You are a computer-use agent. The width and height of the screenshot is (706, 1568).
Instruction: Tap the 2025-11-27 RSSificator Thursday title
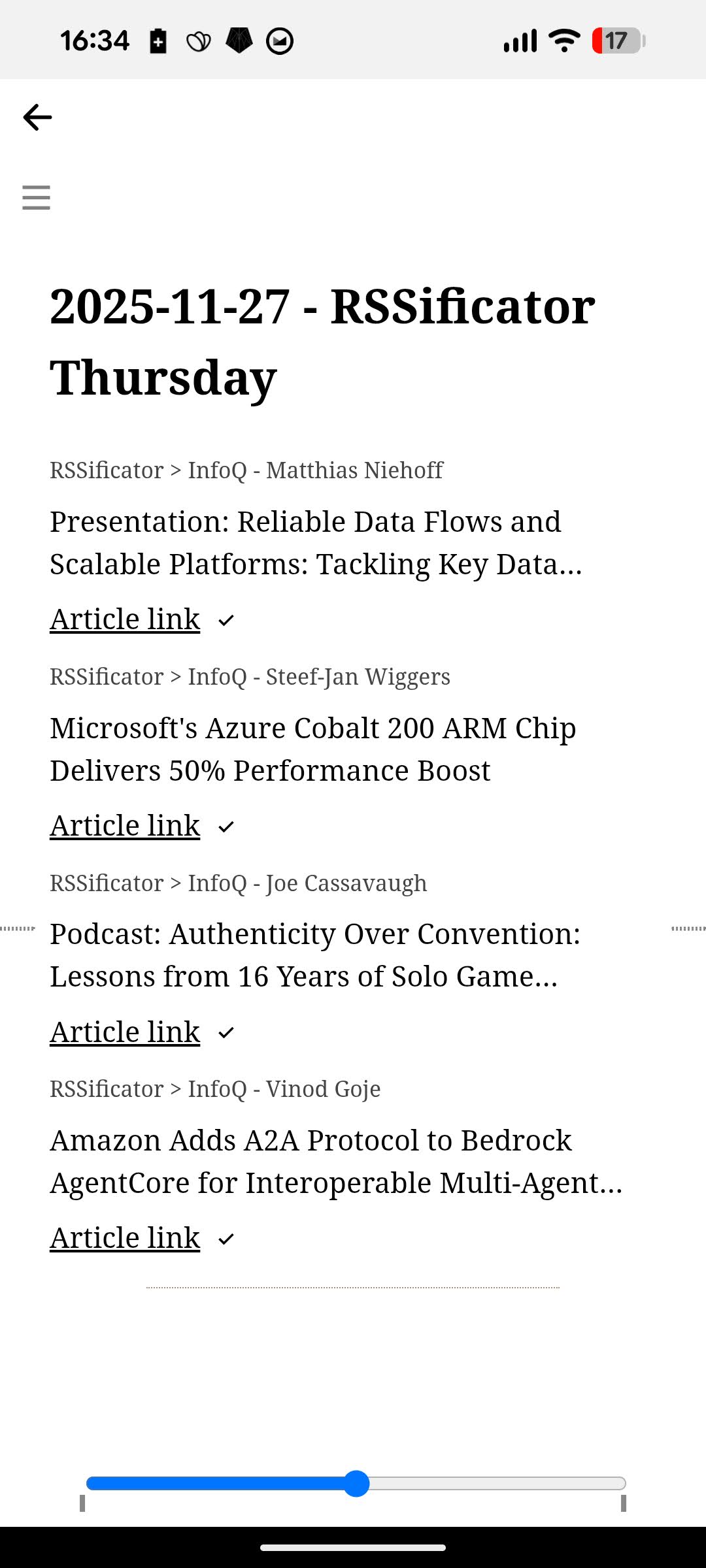click(321, 340)
